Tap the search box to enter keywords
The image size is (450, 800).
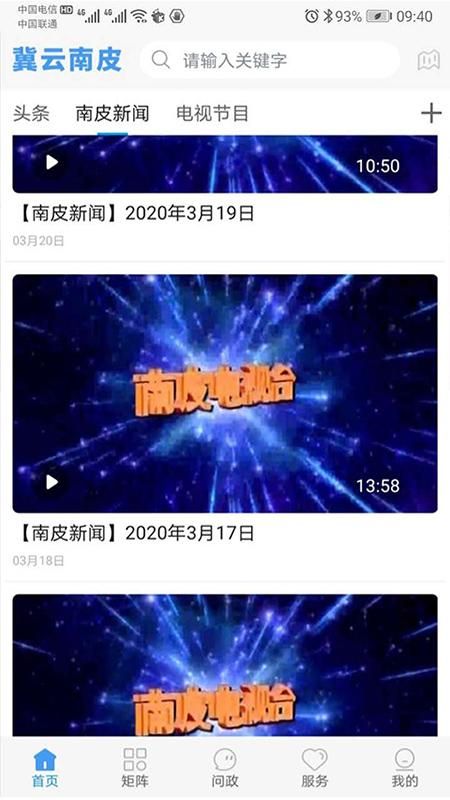point(269,60)
